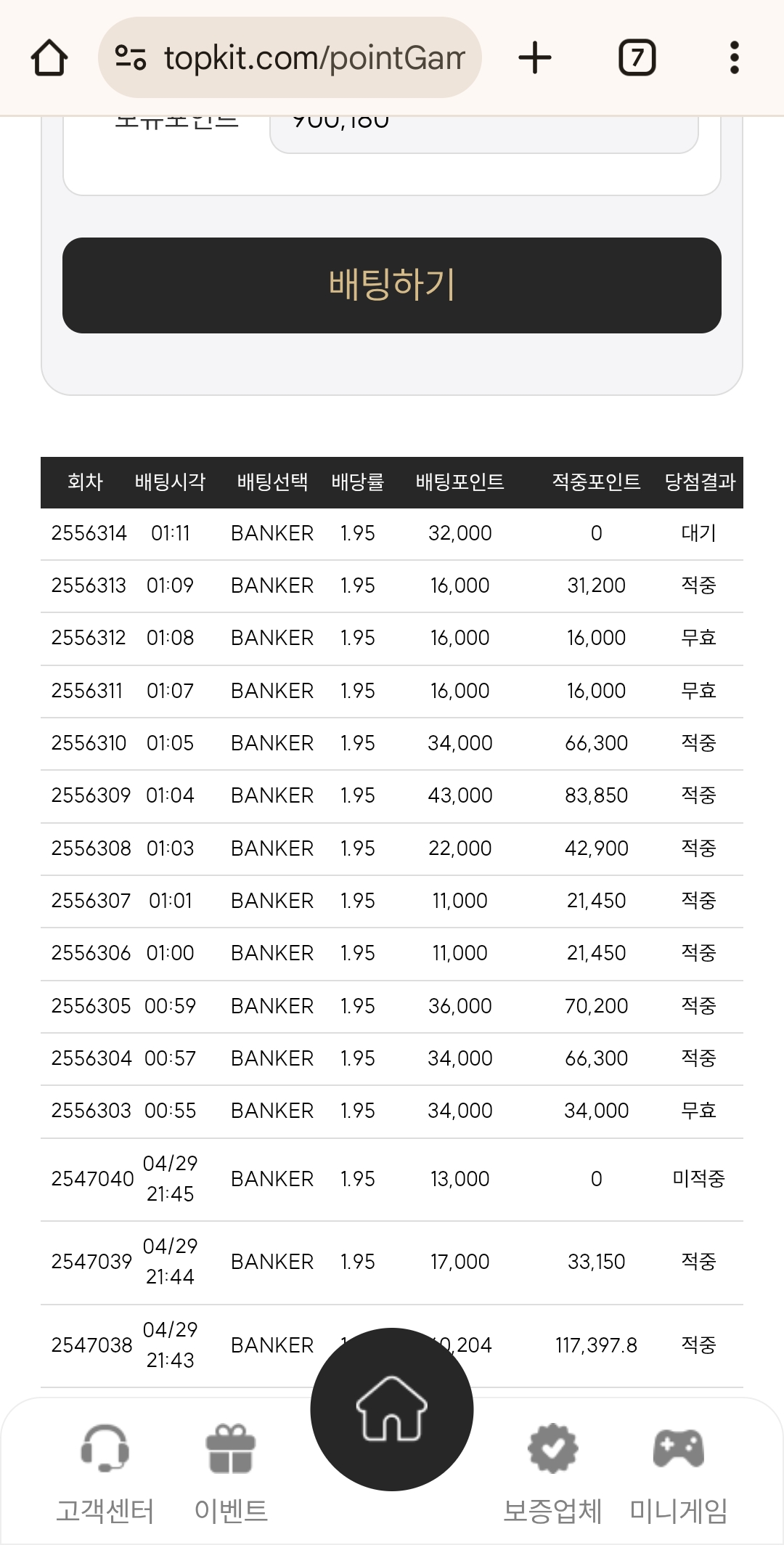This screenshot has width=784, height=1545.
Task: Tap the browser home icon
Action: click(49, 58)
